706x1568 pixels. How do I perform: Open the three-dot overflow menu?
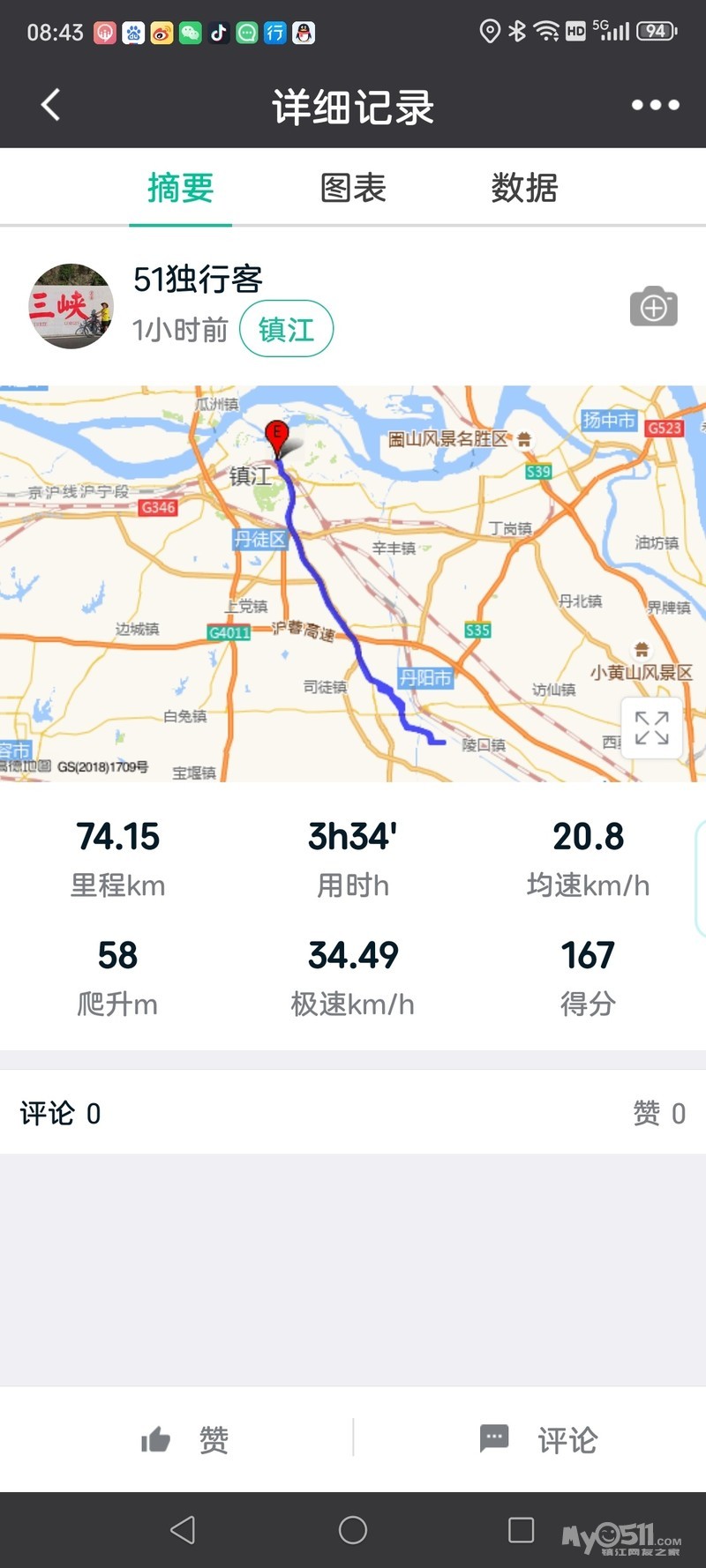655,105
